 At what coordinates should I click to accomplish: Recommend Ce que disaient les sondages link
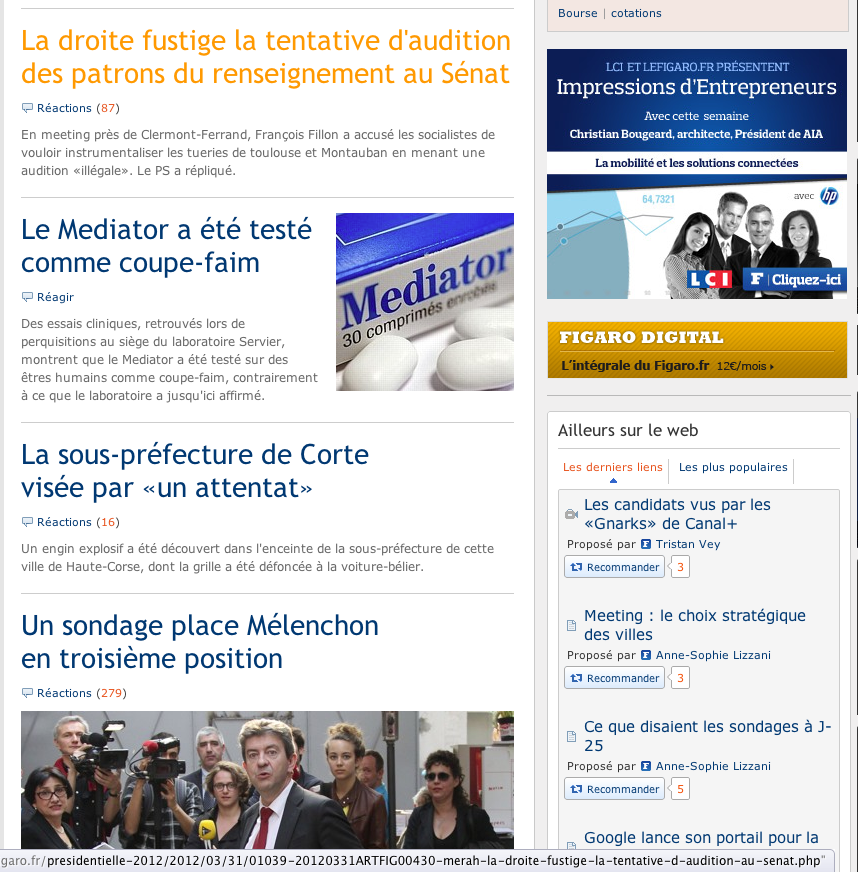(614, 789)
